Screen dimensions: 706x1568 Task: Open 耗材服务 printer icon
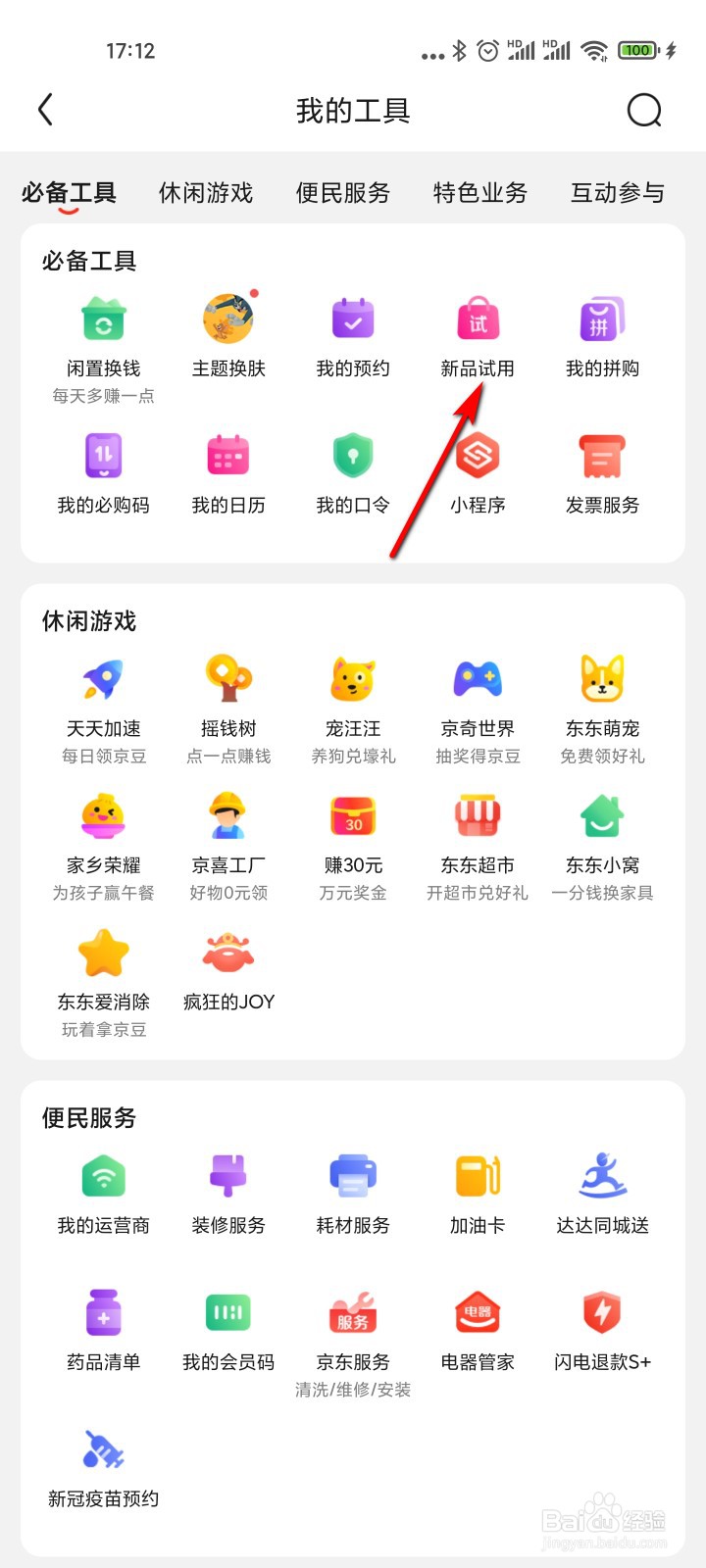tap(352, 1176)
